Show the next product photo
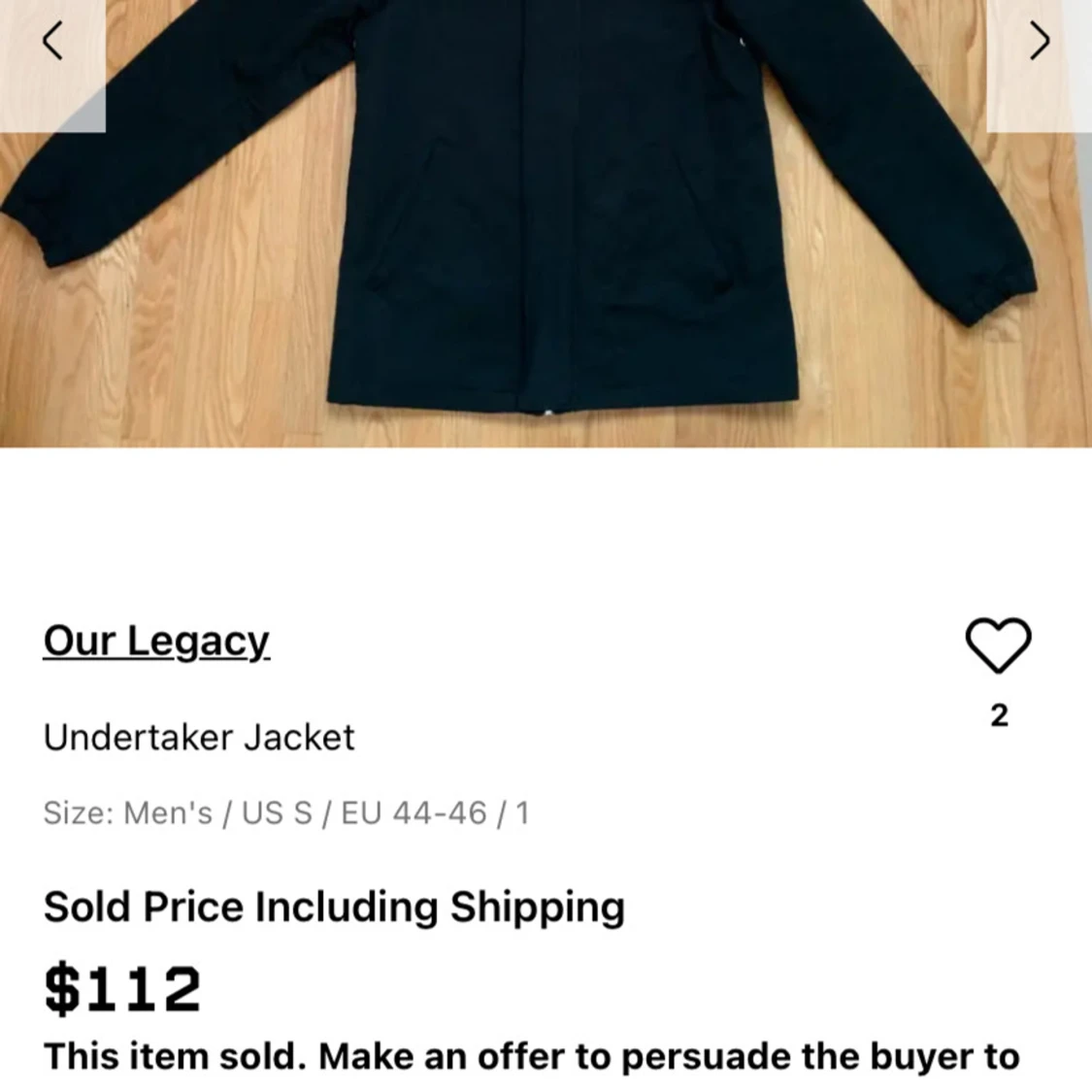 [x=1039, y=43]
